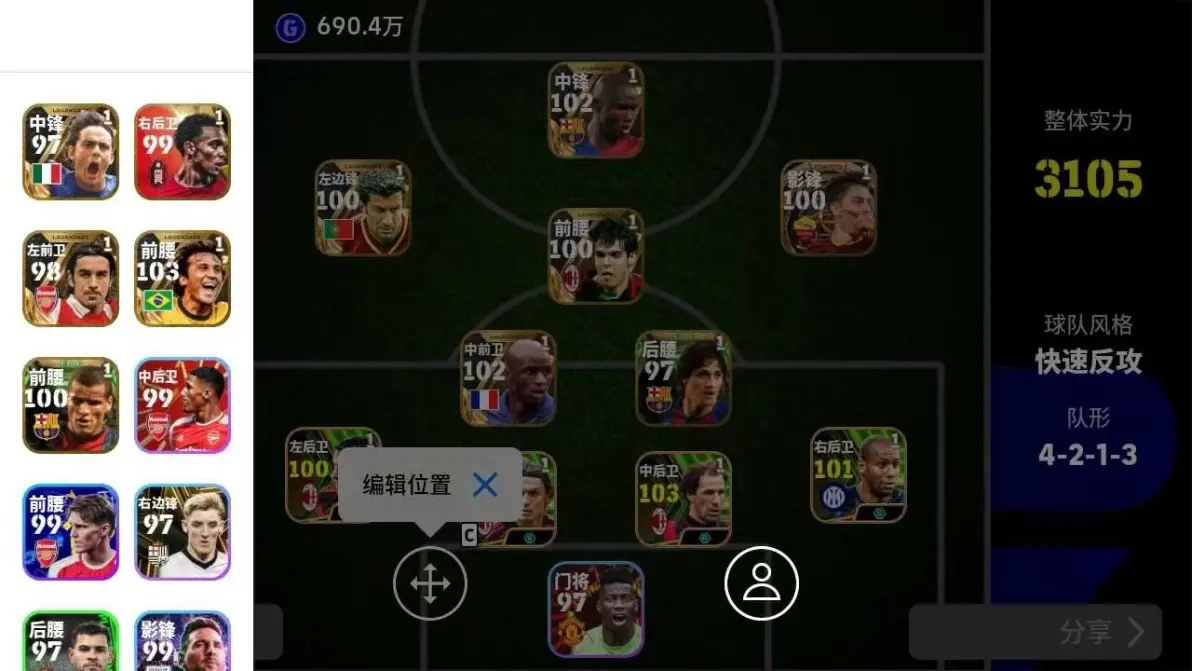1192x671 pixels.
Task: Choose the 右后卫 101 player card
Action: point(858,475)
